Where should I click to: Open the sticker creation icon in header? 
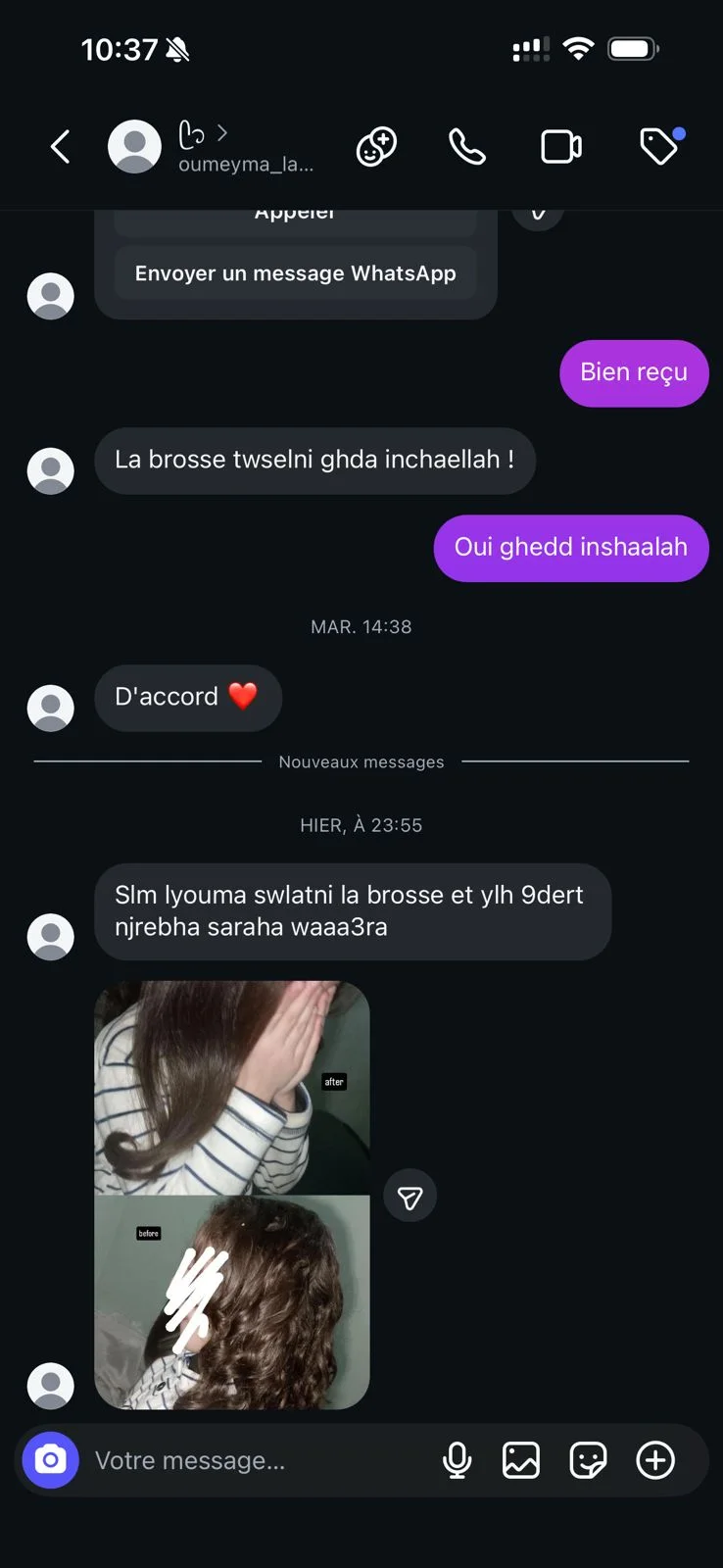click(x=376, y=147)
